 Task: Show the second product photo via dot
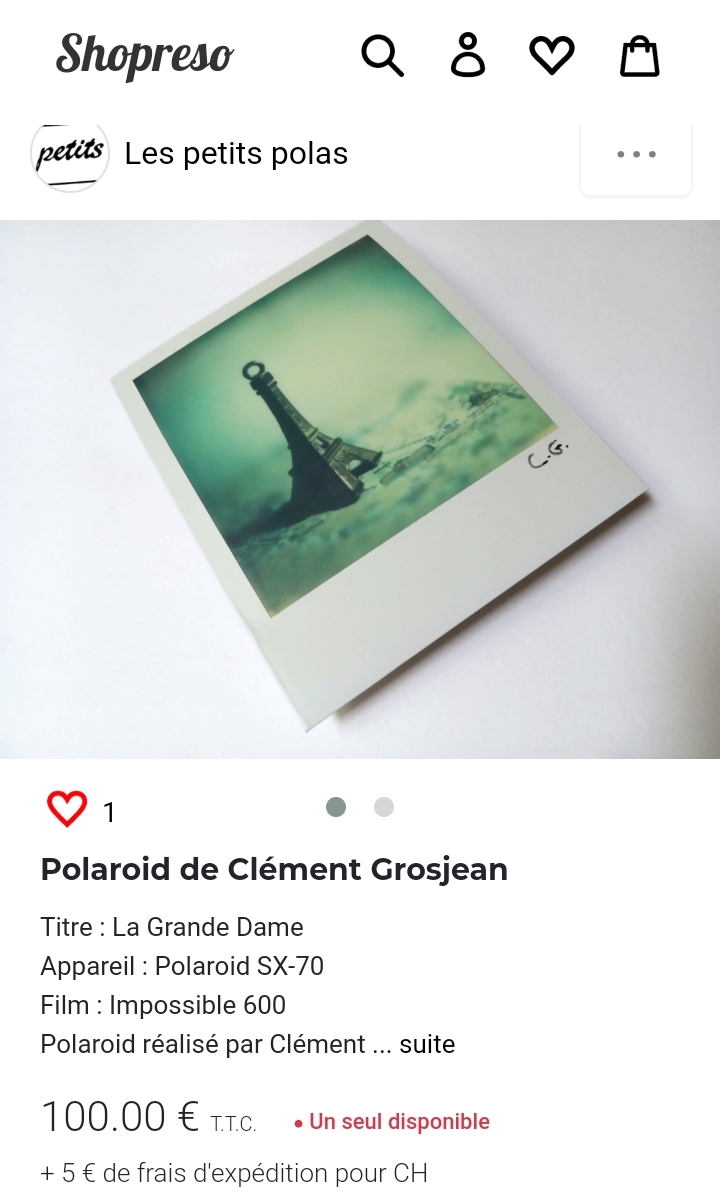[384, 807]
